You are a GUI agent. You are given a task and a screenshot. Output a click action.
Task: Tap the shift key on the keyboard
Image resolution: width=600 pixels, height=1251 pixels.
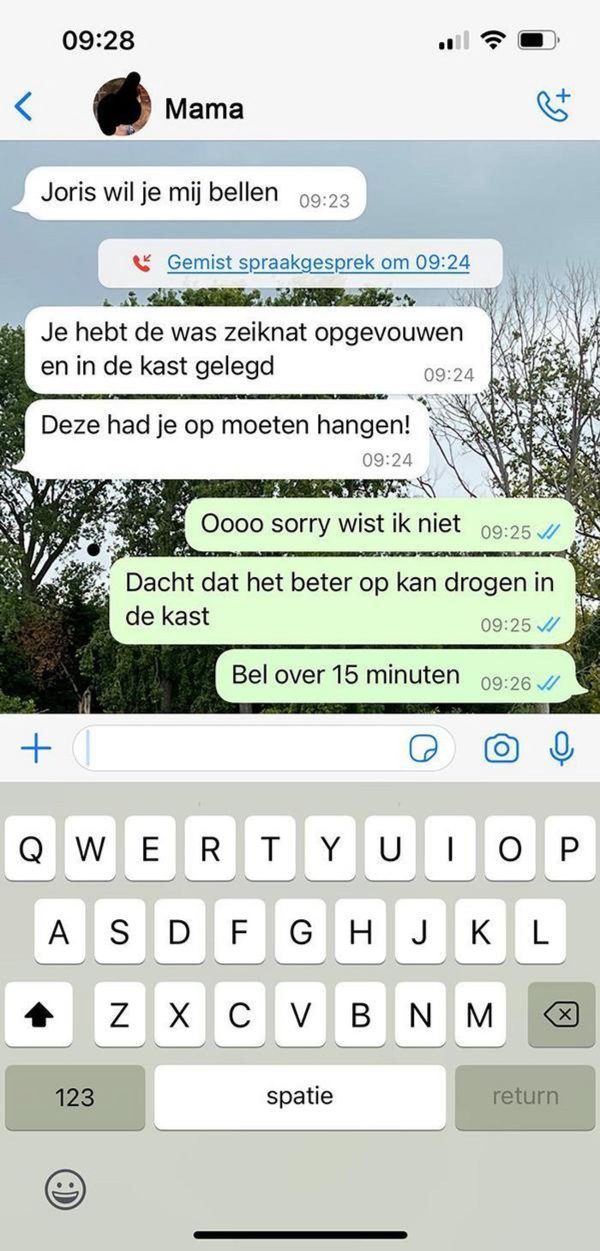(39, 1015)
